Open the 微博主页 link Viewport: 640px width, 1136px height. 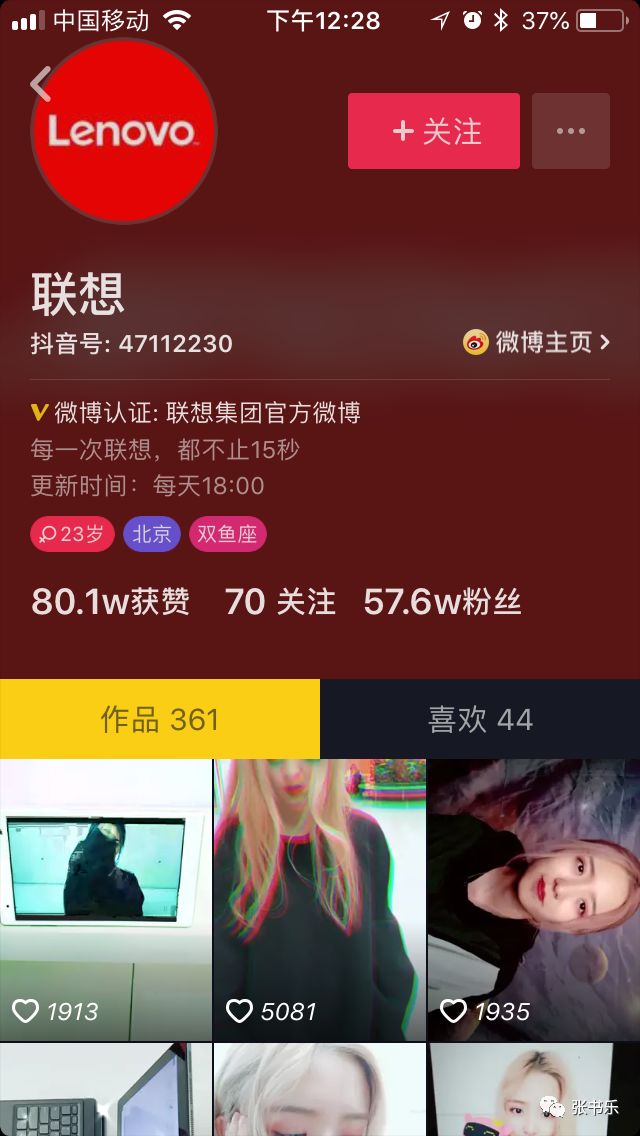(537, 343)
